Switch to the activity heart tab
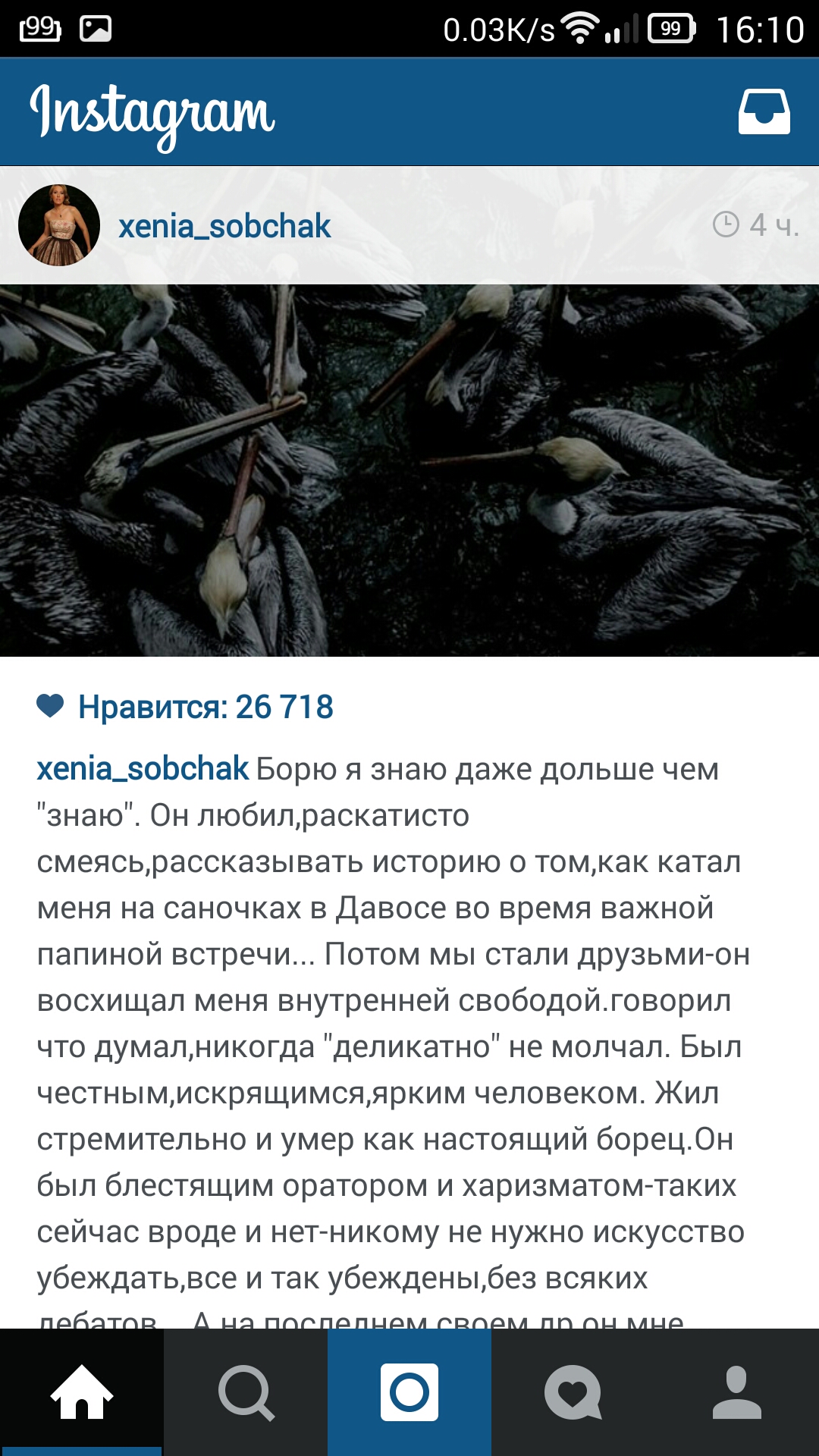The width and height of the screenshot is (819, 1456). click(x=573, y=1392)
